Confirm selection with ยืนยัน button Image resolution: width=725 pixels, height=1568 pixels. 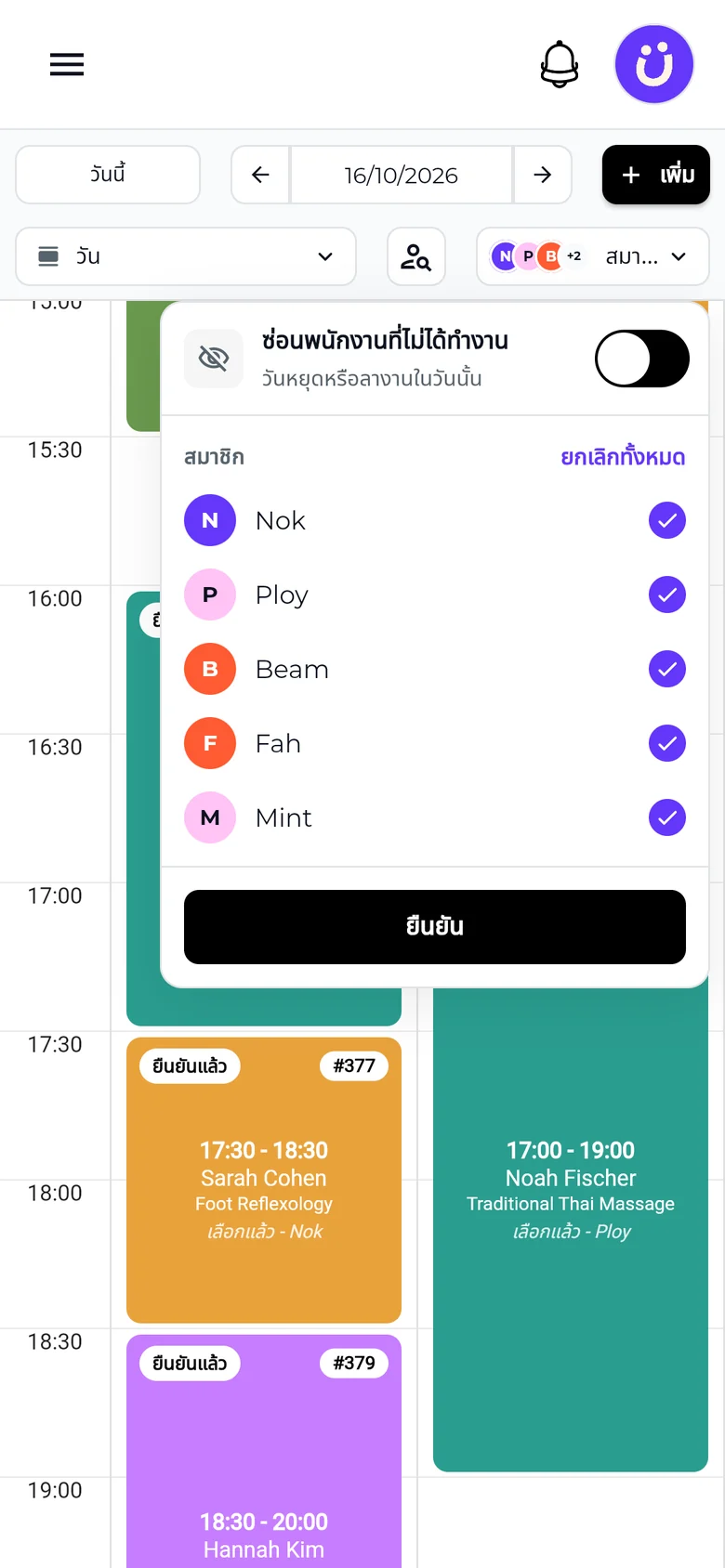tap(435, 927)
